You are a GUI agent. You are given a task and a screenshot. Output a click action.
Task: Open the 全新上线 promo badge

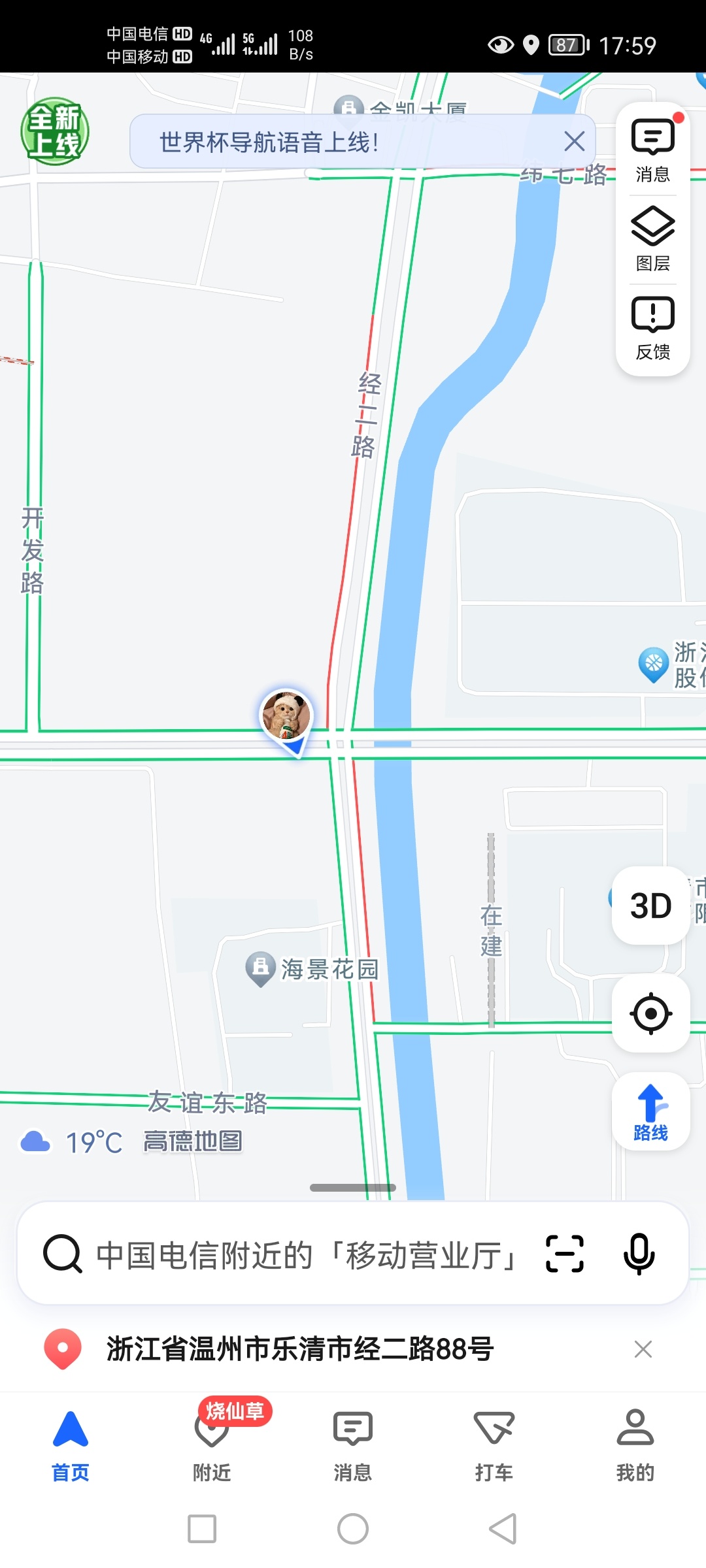click(55, 131)
